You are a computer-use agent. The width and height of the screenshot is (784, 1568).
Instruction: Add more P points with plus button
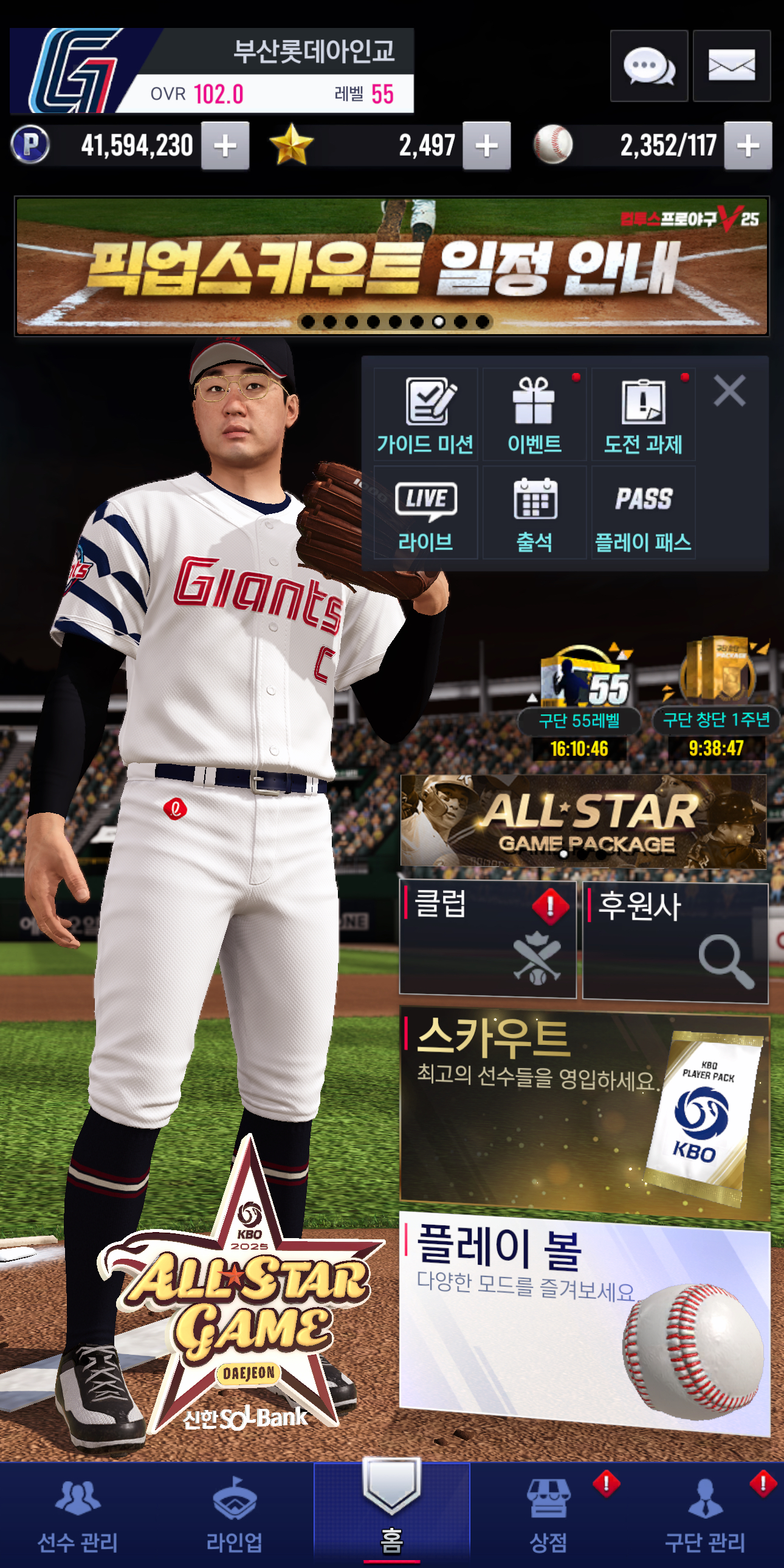coord(225,145)
